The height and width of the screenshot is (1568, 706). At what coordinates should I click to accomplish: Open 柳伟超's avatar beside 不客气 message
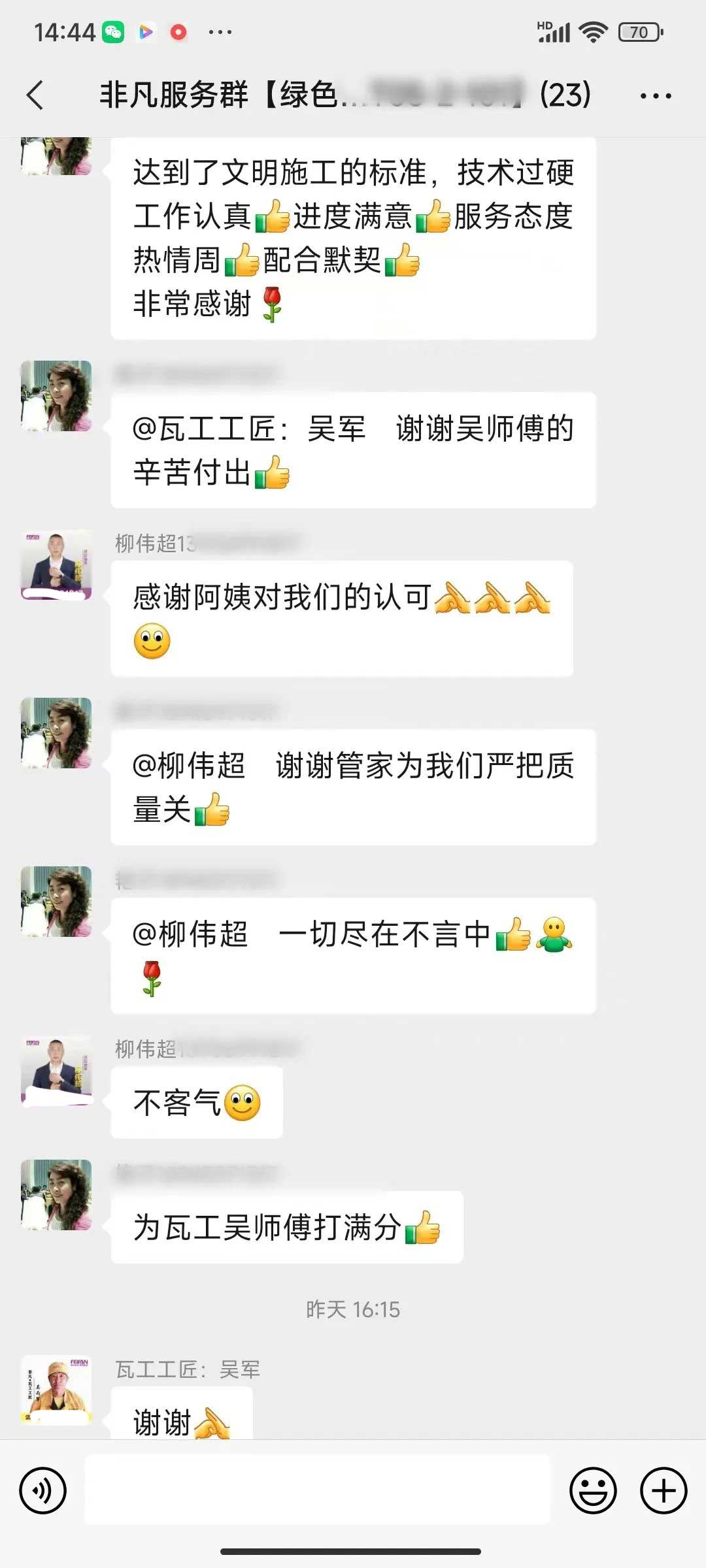coord(56,1070)
